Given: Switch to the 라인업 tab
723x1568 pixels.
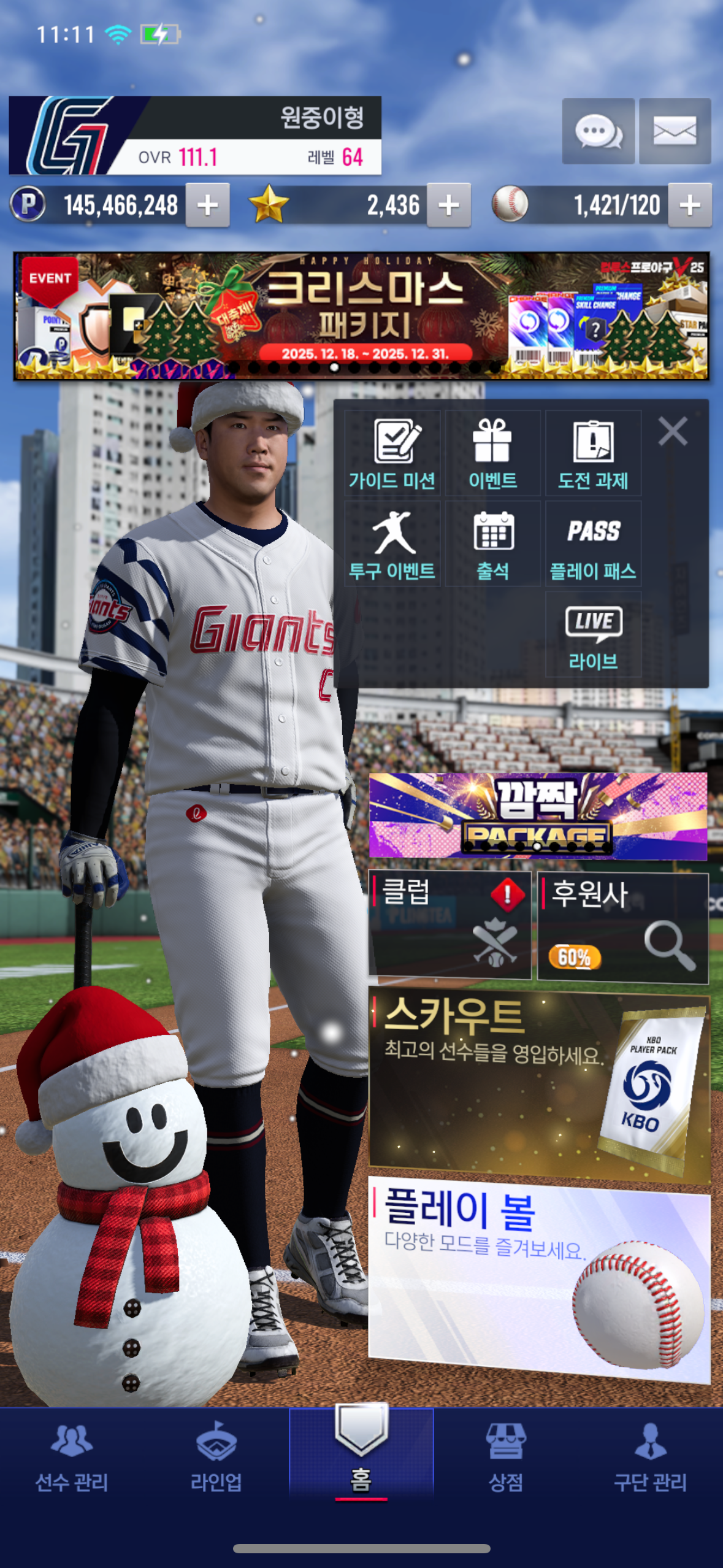Looking at the screenshot, I should pos(216,1457).
